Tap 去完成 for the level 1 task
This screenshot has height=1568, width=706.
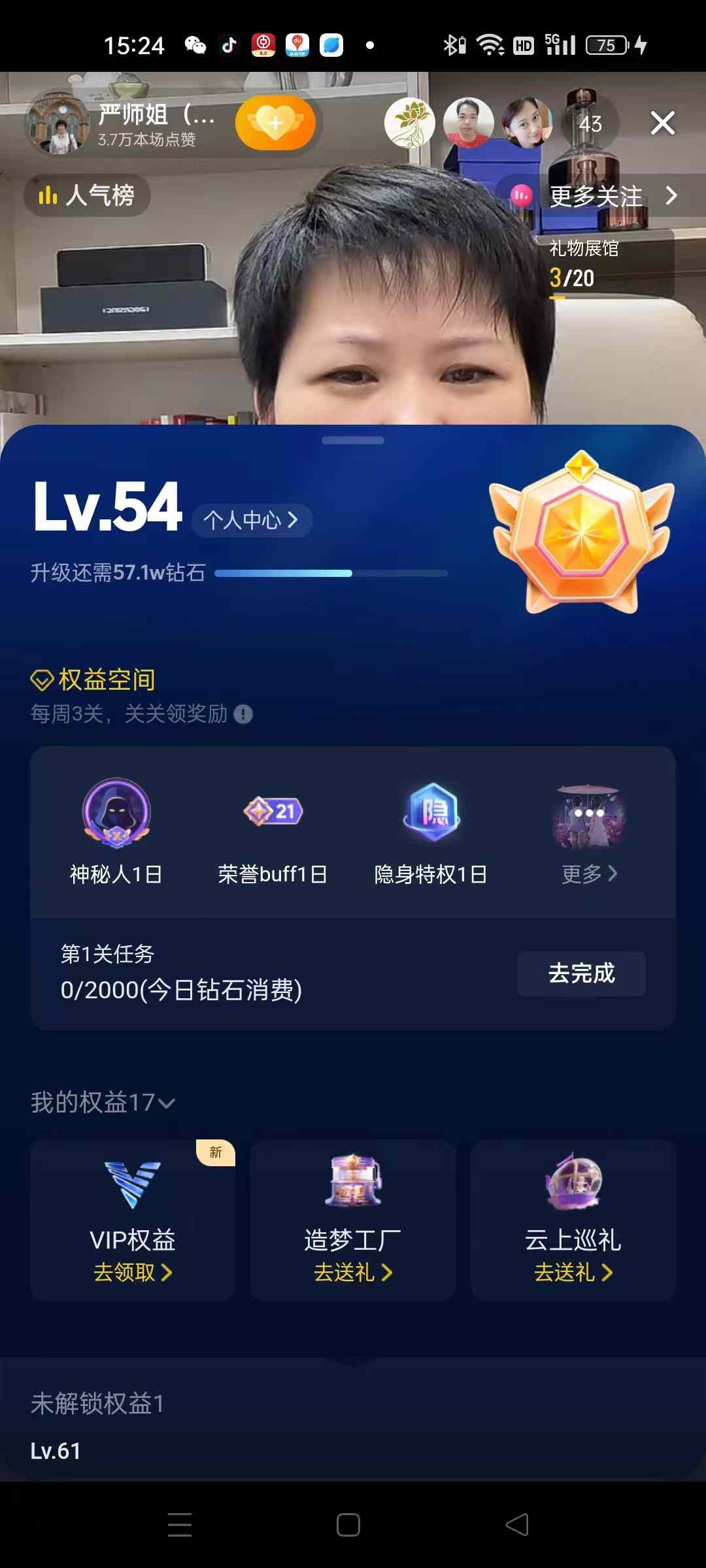coord(581,973)
